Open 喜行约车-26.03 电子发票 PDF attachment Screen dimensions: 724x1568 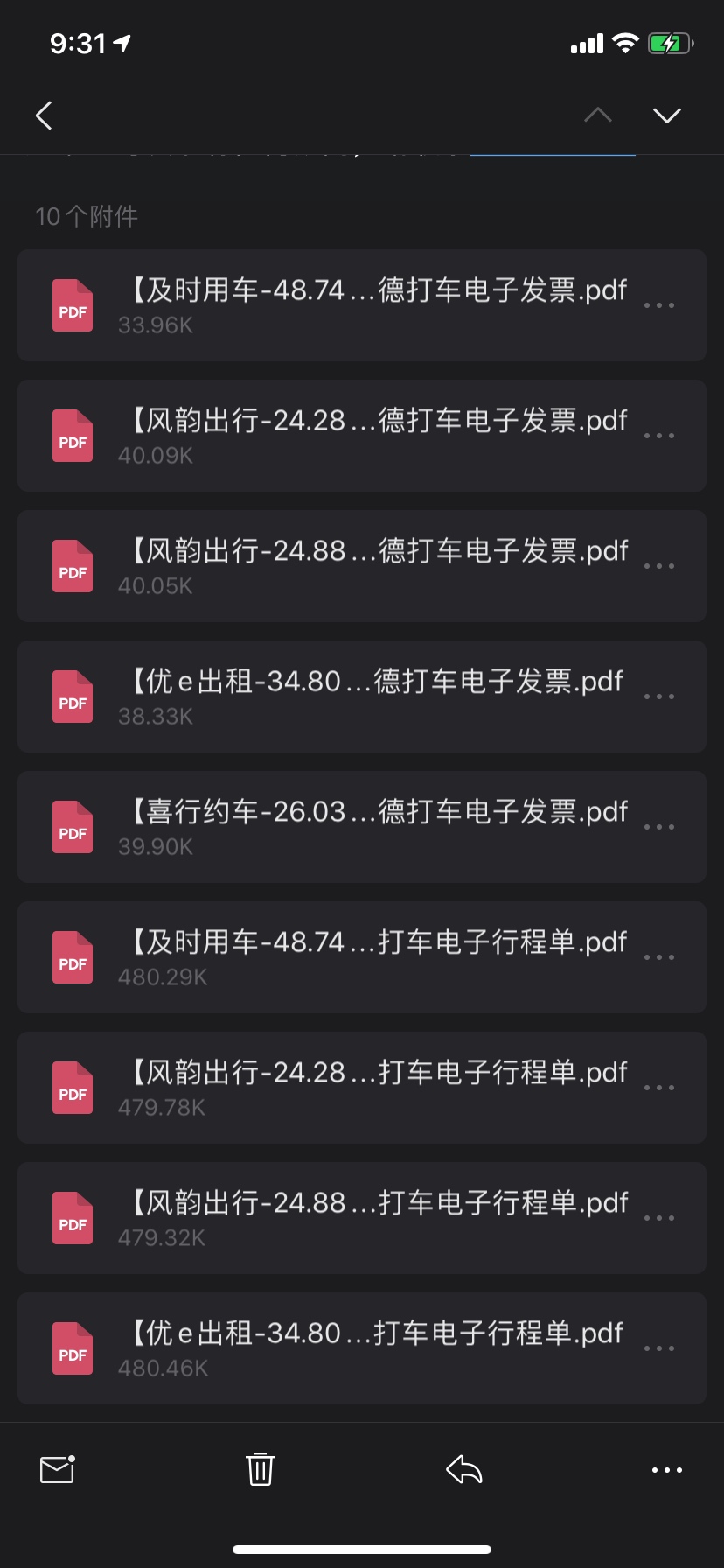362,827
